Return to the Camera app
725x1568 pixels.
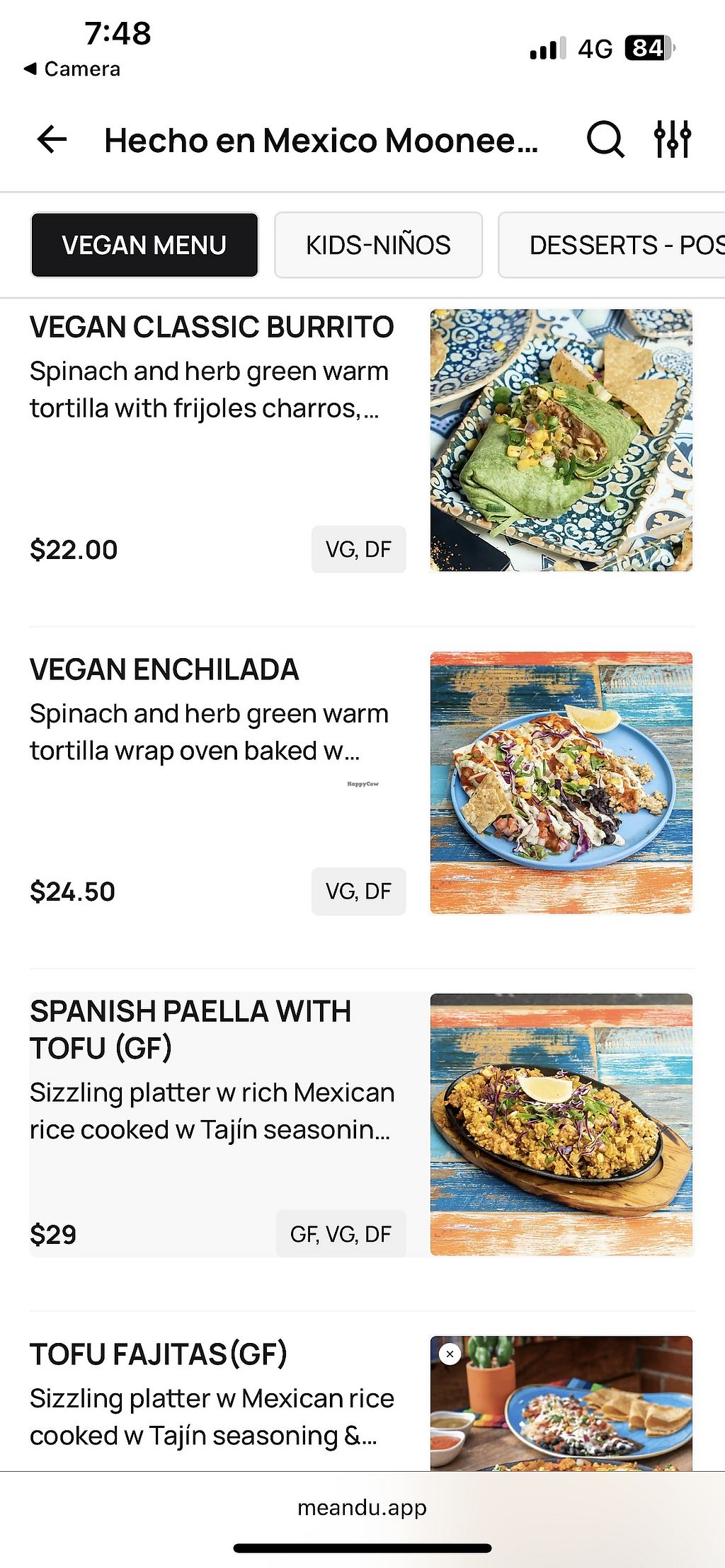pyautogui.click(x=72, y=69)
